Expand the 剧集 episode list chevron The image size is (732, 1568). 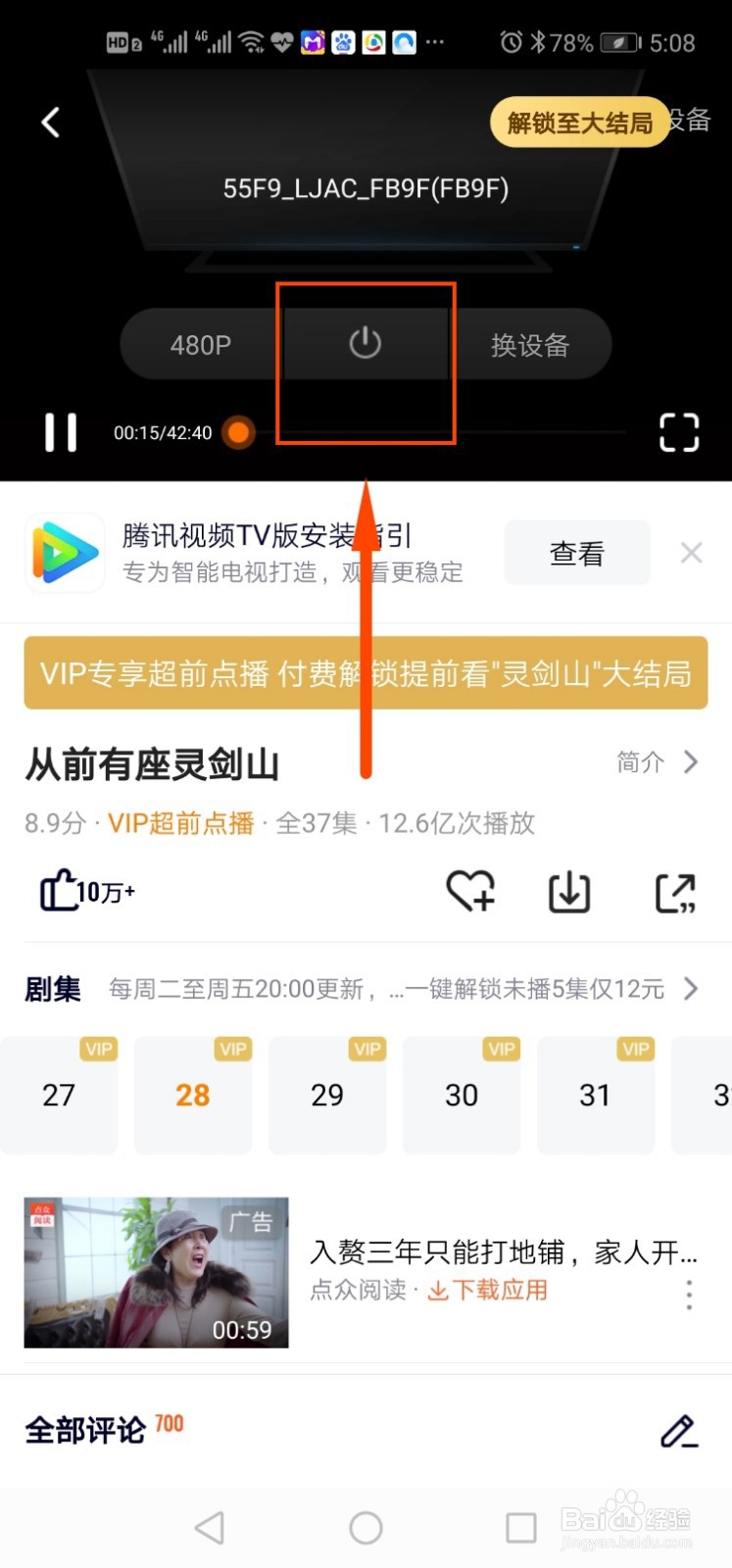[x=691, y=989]
